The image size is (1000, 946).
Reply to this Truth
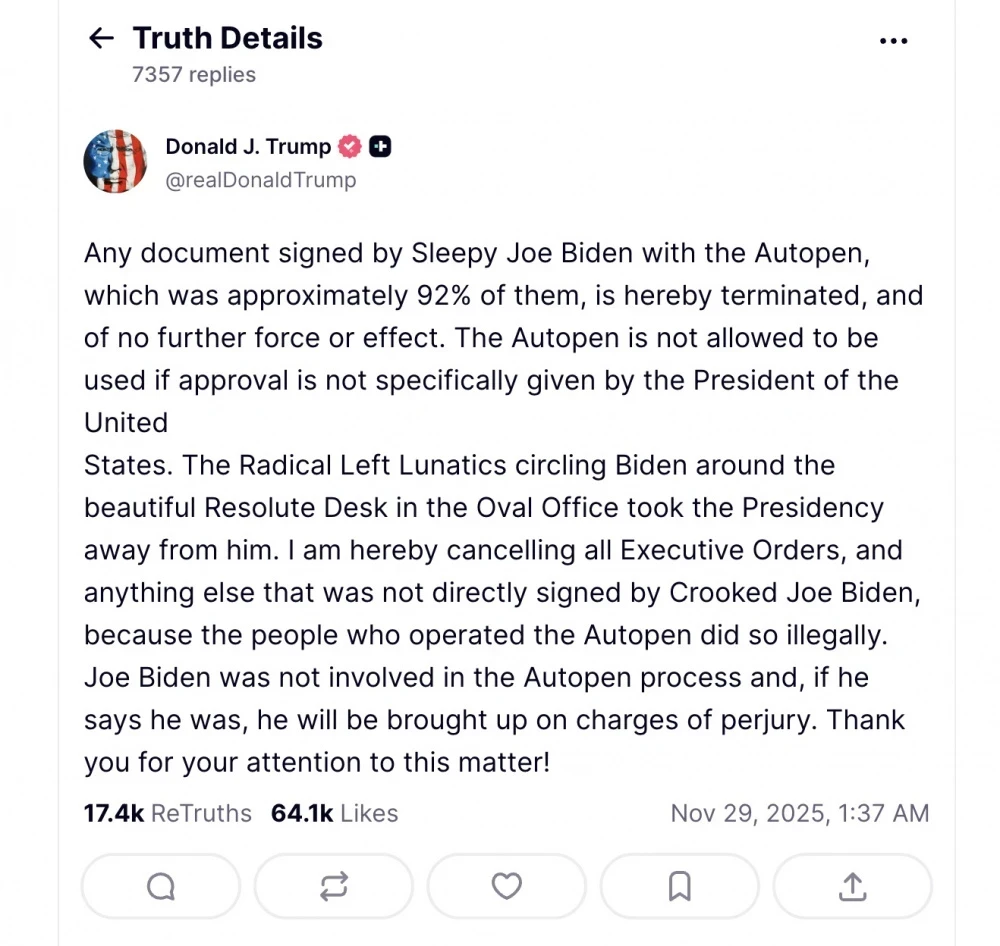pos(161,886)
